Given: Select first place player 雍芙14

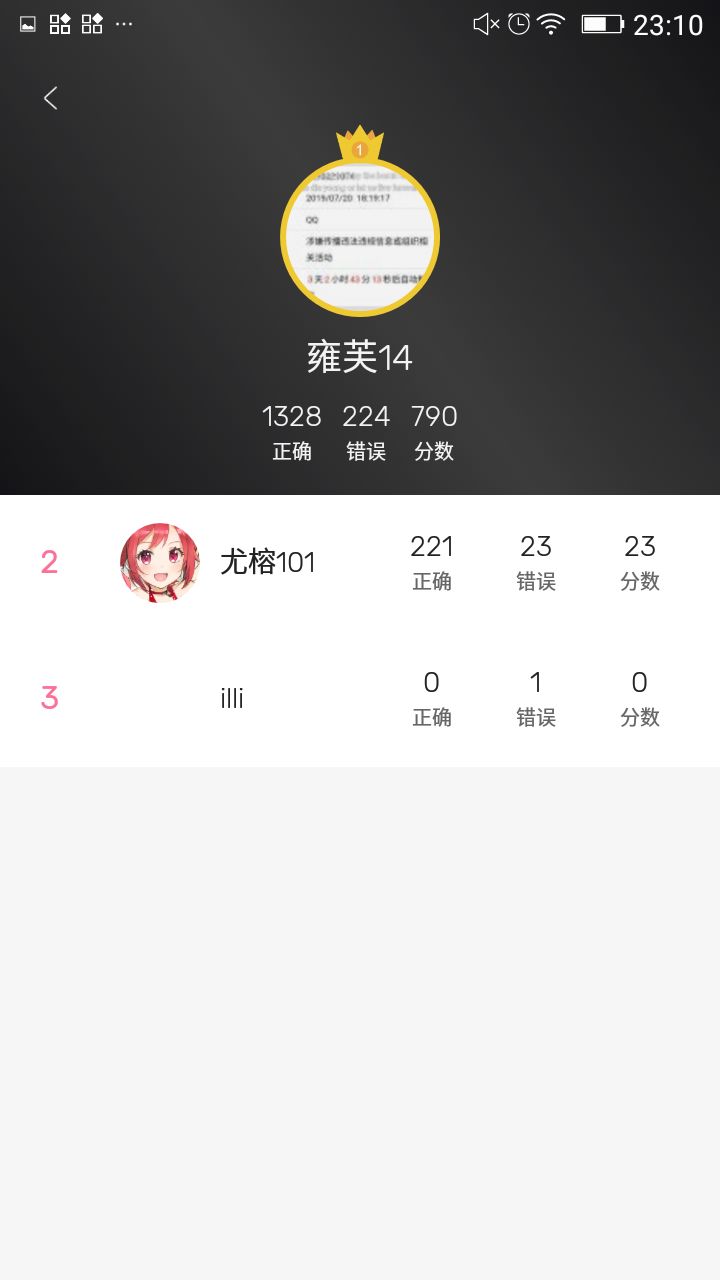Looking at the screenshot, I should pos(360,357).
